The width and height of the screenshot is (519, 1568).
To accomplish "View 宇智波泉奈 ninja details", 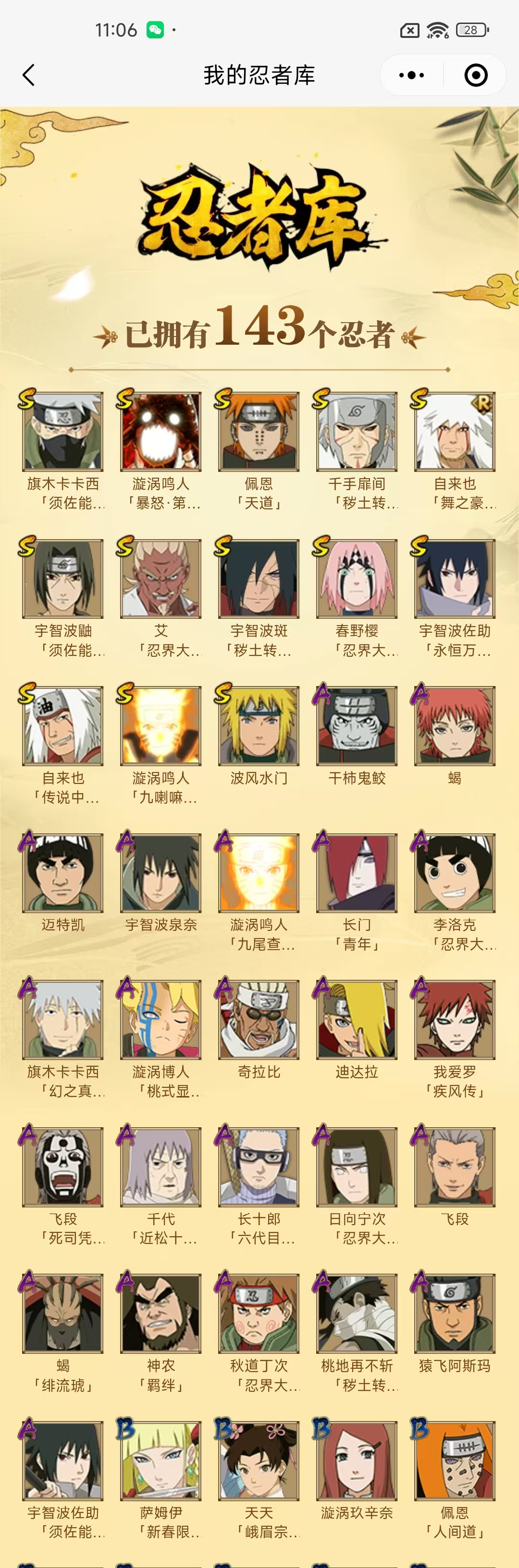I will 161,873.
